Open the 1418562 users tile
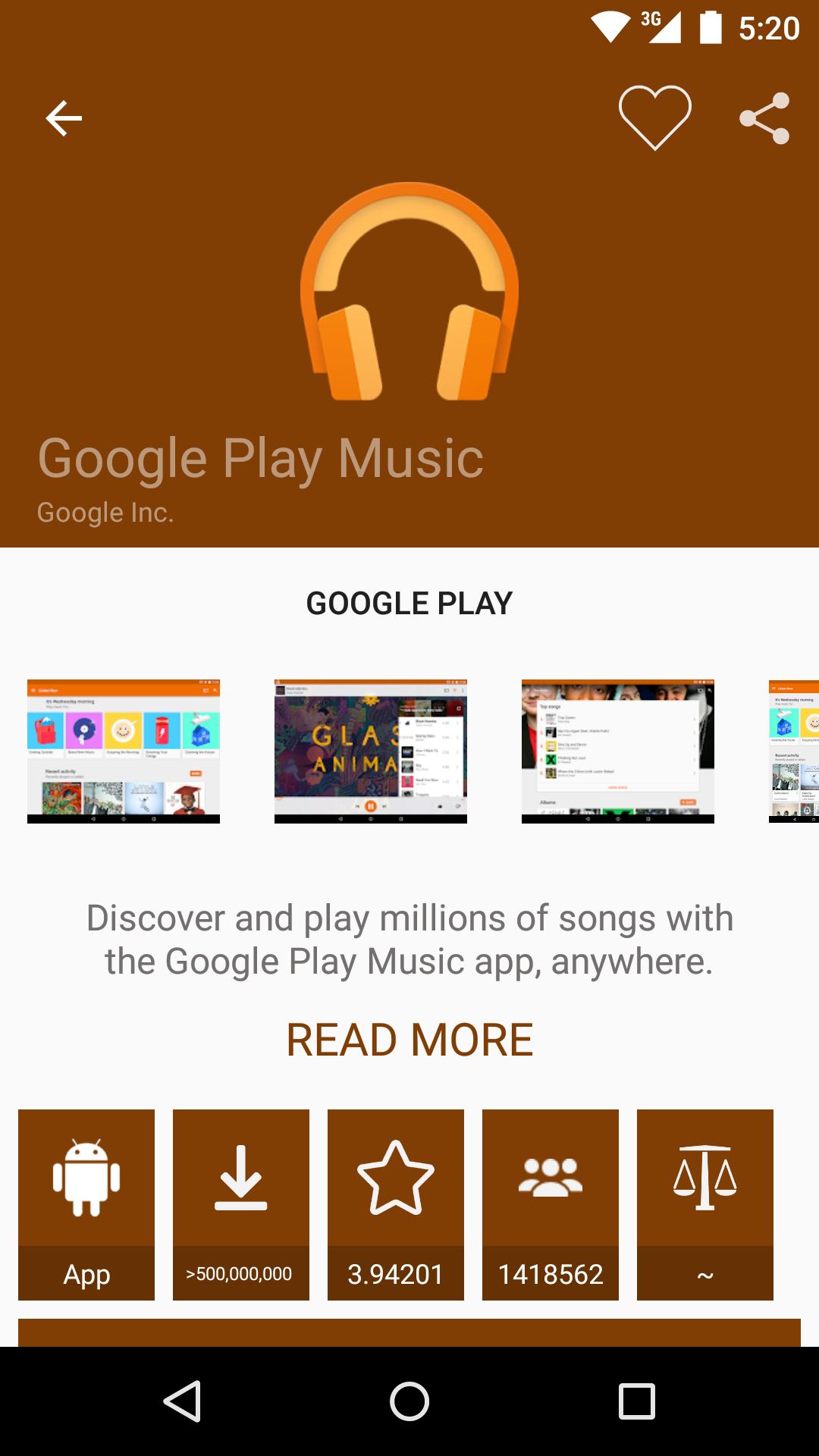The height and width of the screenshot is (1456, 819). 551,1204
